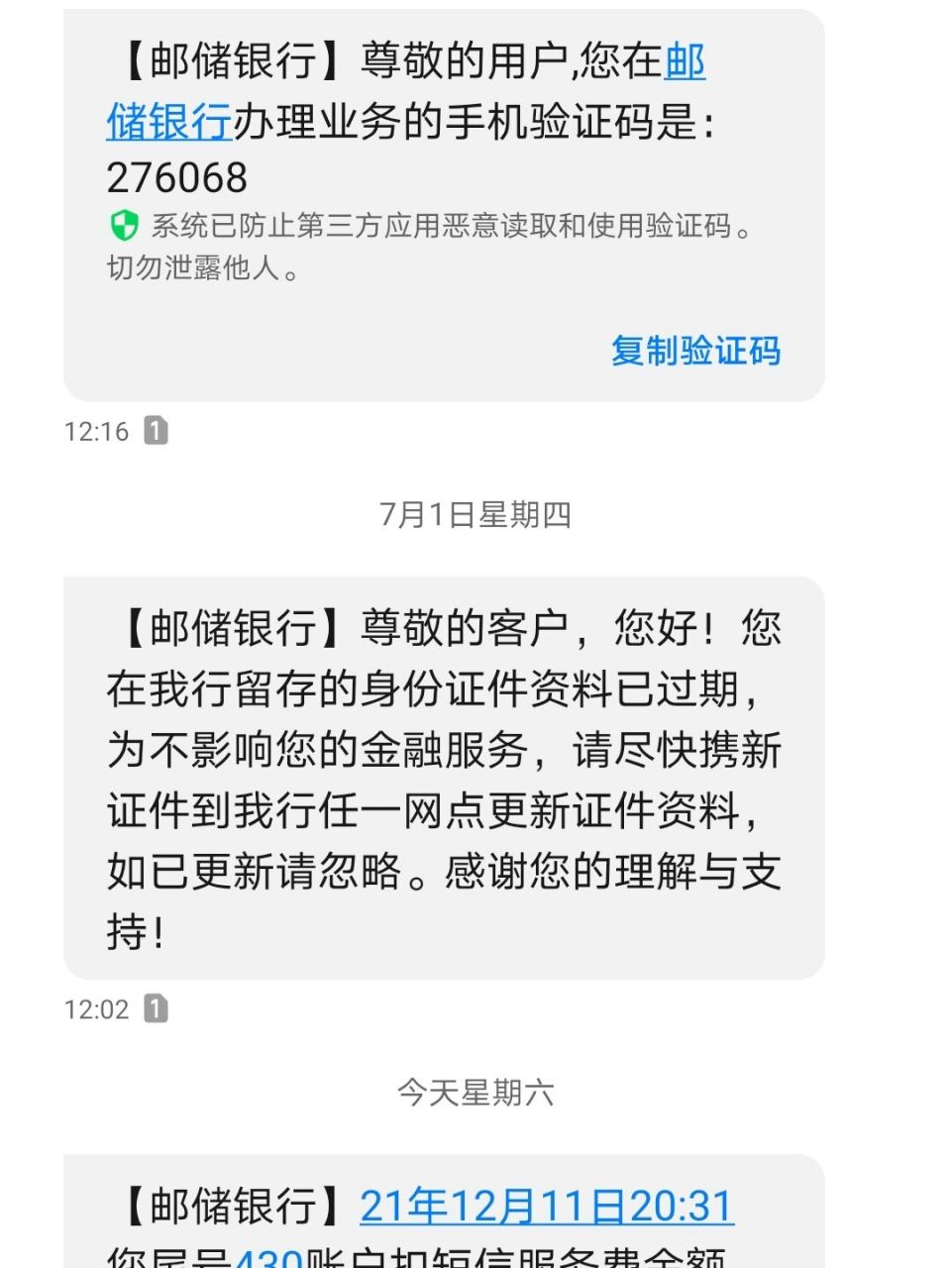Tap the bottom SMS fee deduction message
Viewport: 952px width, 1268px height.
[x=446, y=1218]
